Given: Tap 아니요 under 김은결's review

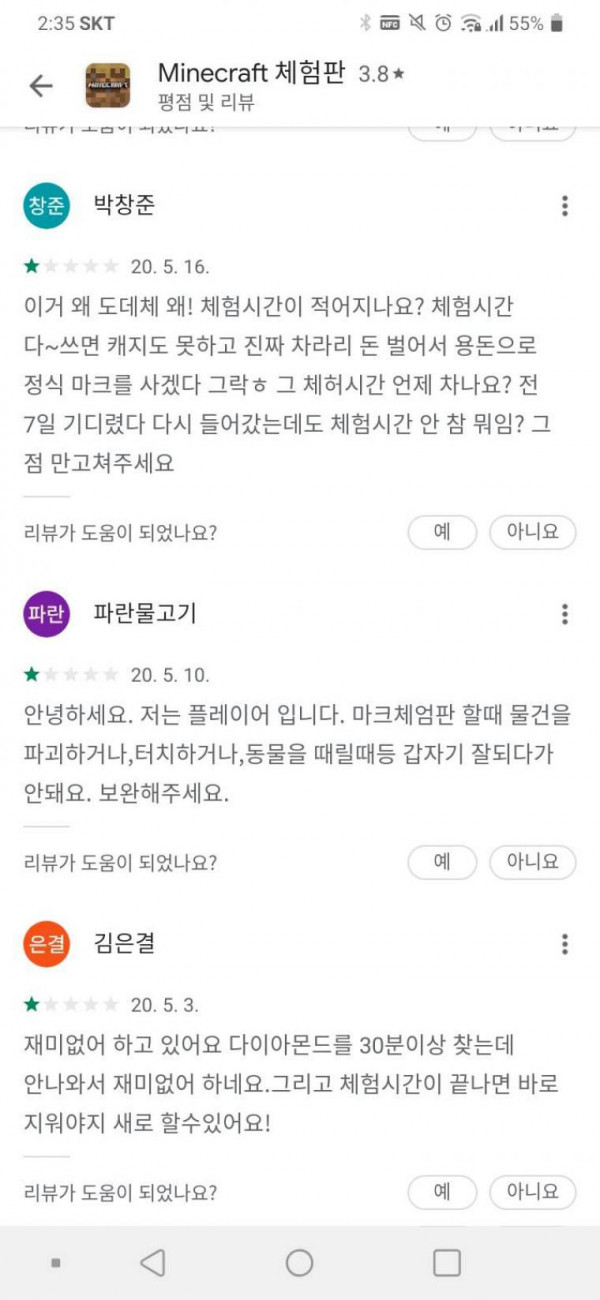Looking at the screenshot, I should [532, 1192].
